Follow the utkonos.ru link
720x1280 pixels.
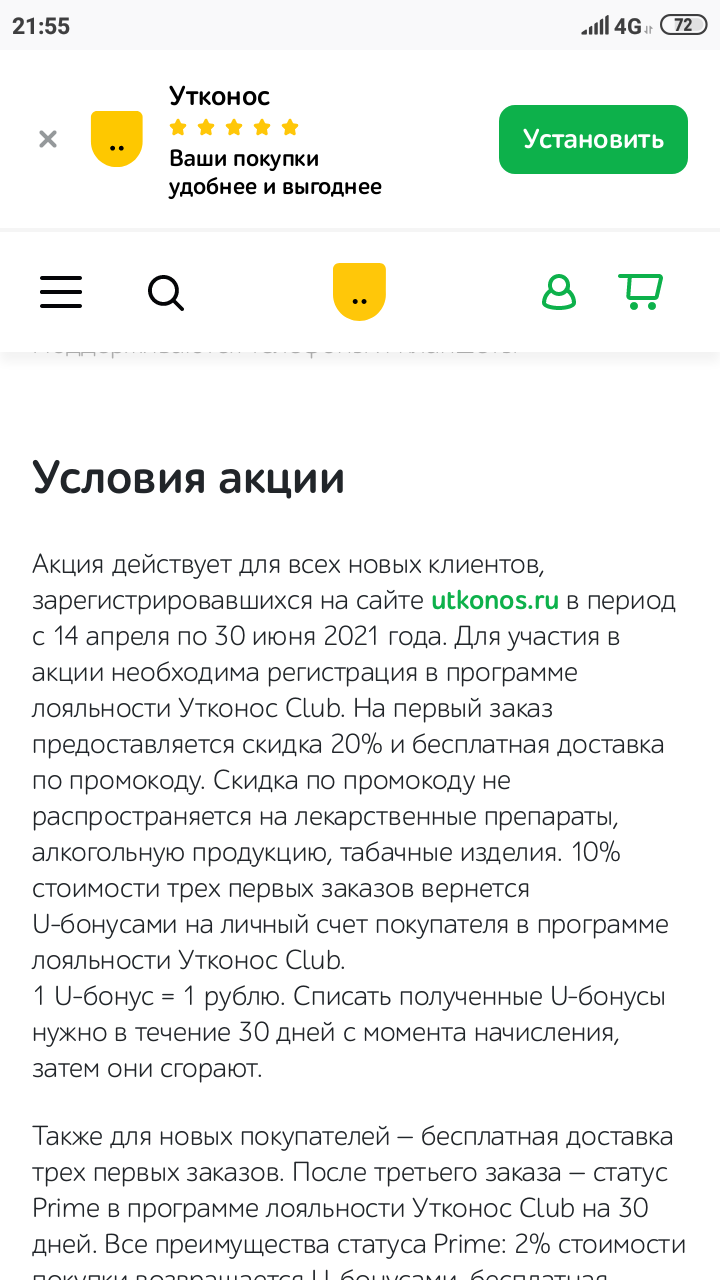click(x=495, y=601)
